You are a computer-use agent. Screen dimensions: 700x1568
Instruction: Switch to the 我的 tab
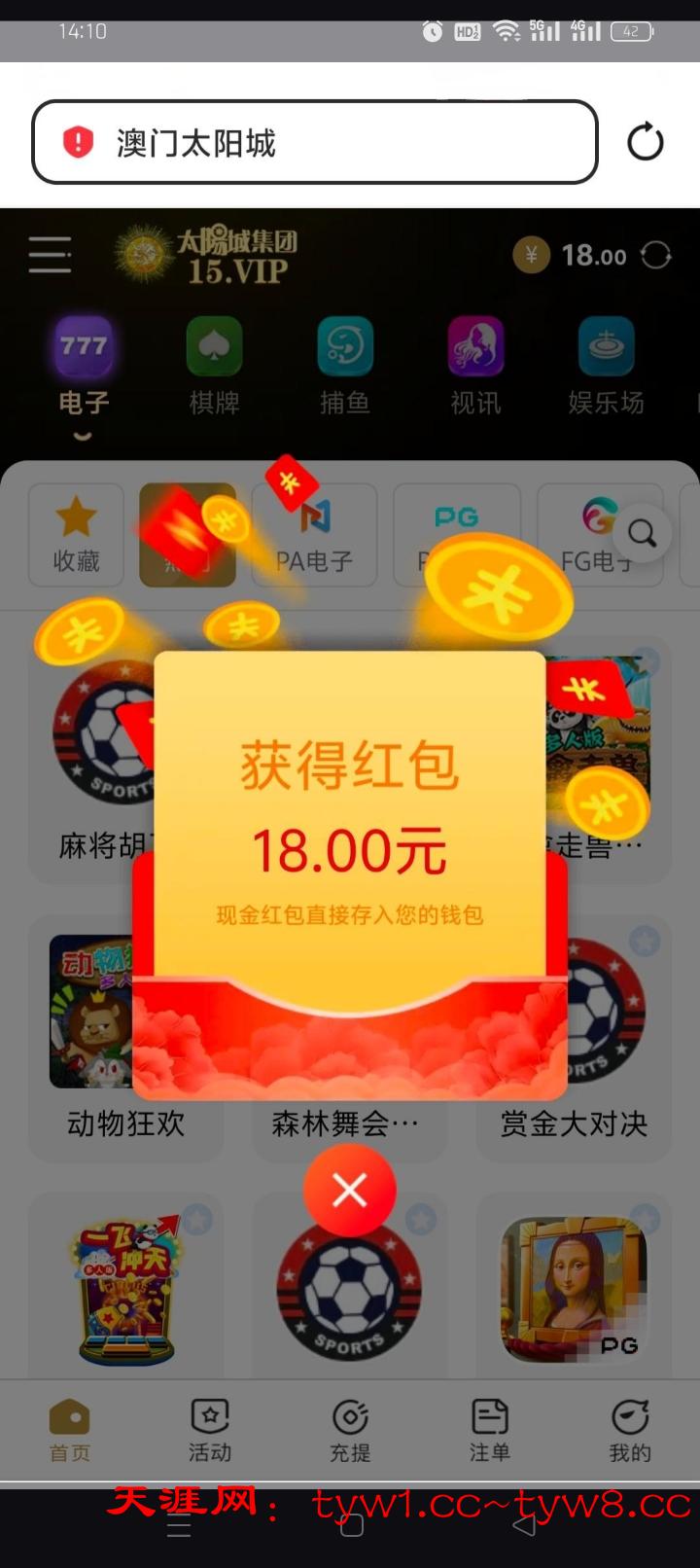[630, 1430]
